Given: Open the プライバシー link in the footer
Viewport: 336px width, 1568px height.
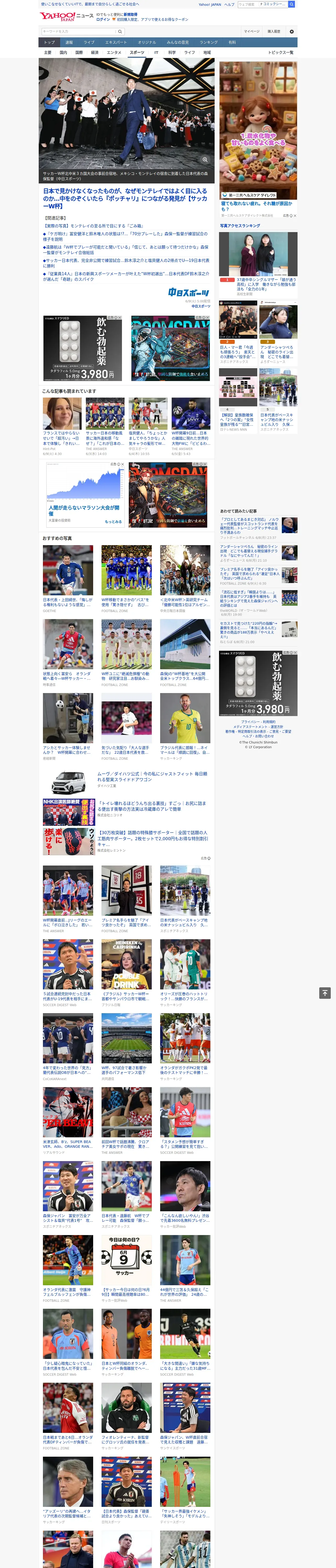Looking at the screenshot, I should [x=249, y=721].
